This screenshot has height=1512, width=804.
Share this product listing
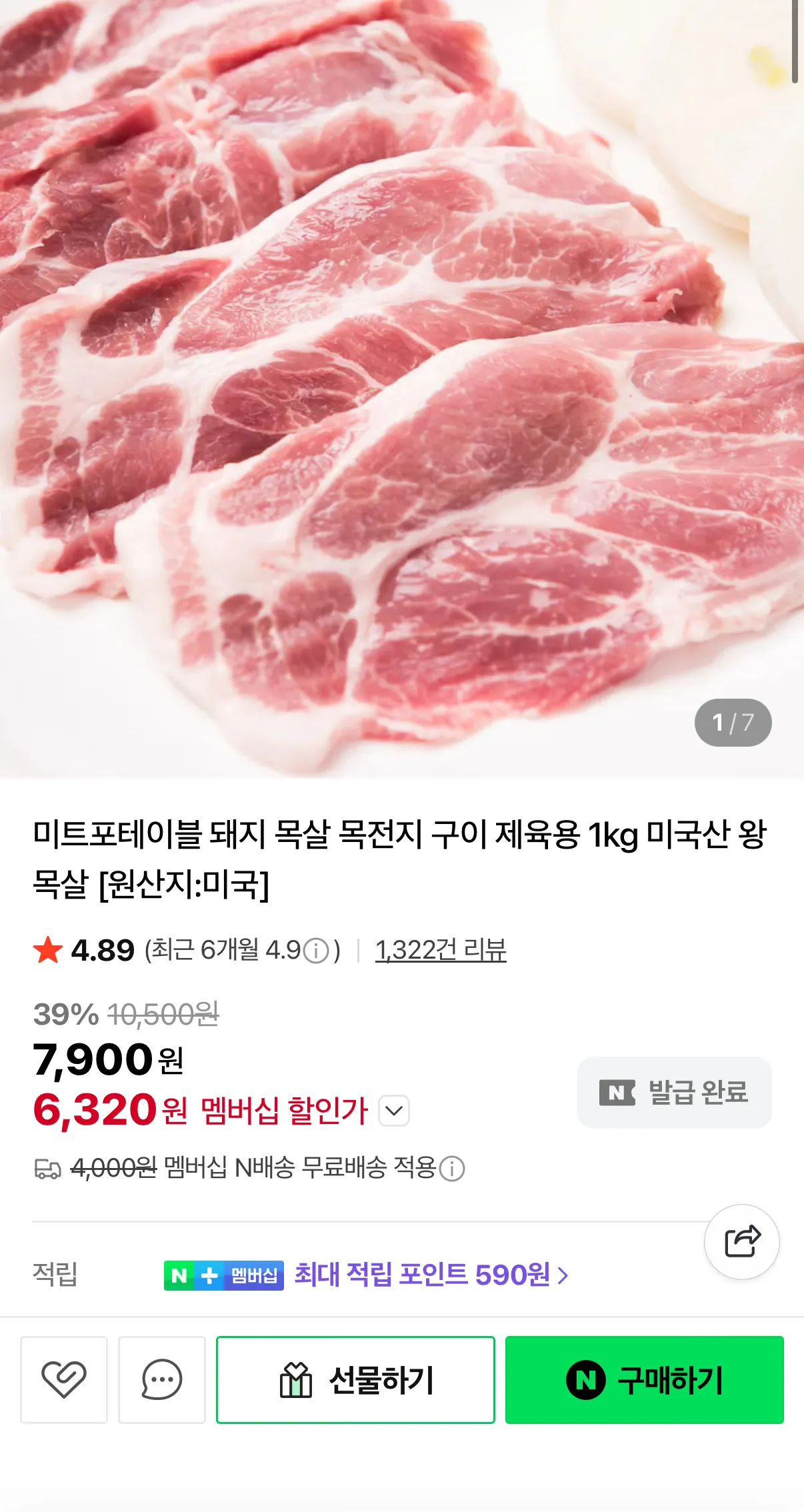(742, 1241)
